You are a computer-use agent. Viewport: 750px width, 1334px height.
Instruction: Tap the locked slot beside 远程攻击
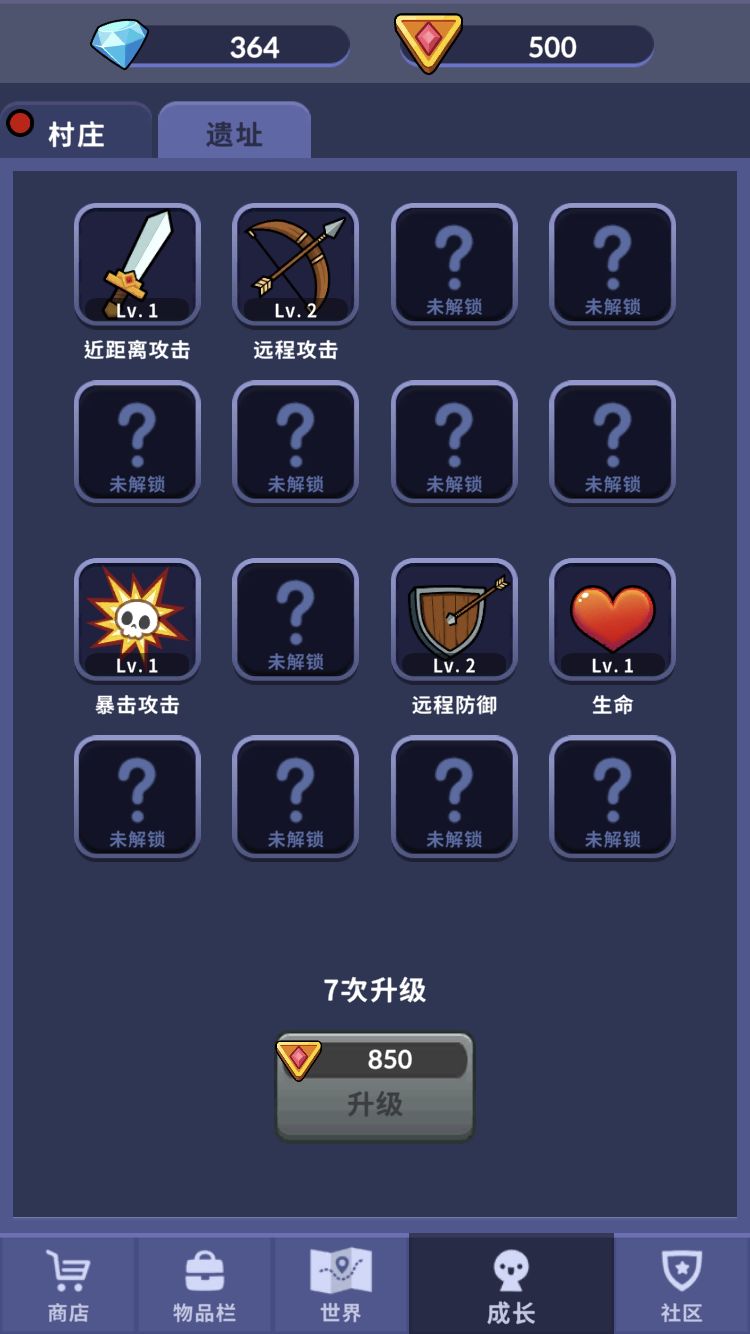tap(454, 263)
